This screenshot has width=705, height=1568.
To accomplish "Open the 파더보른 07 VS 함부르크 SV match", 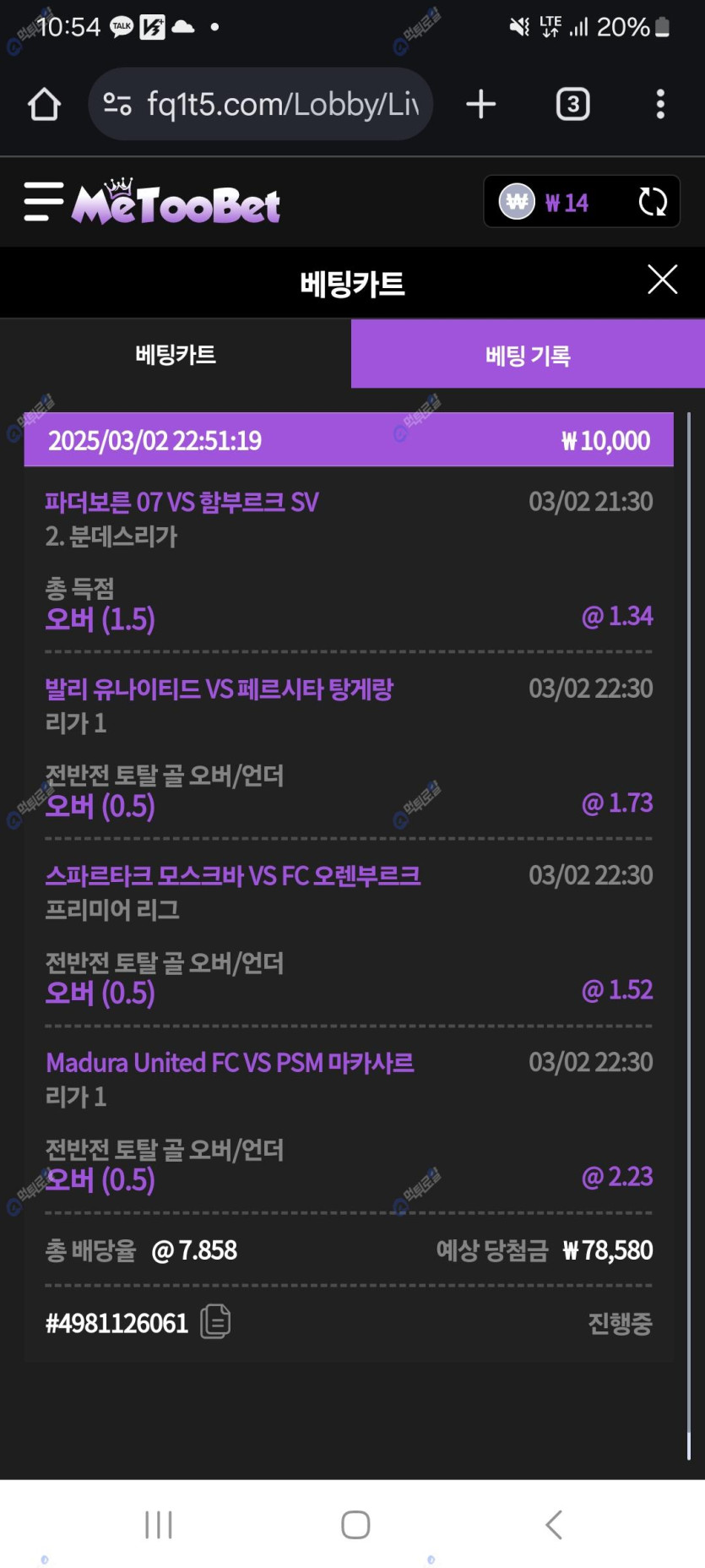I will [x=182, y=503].
